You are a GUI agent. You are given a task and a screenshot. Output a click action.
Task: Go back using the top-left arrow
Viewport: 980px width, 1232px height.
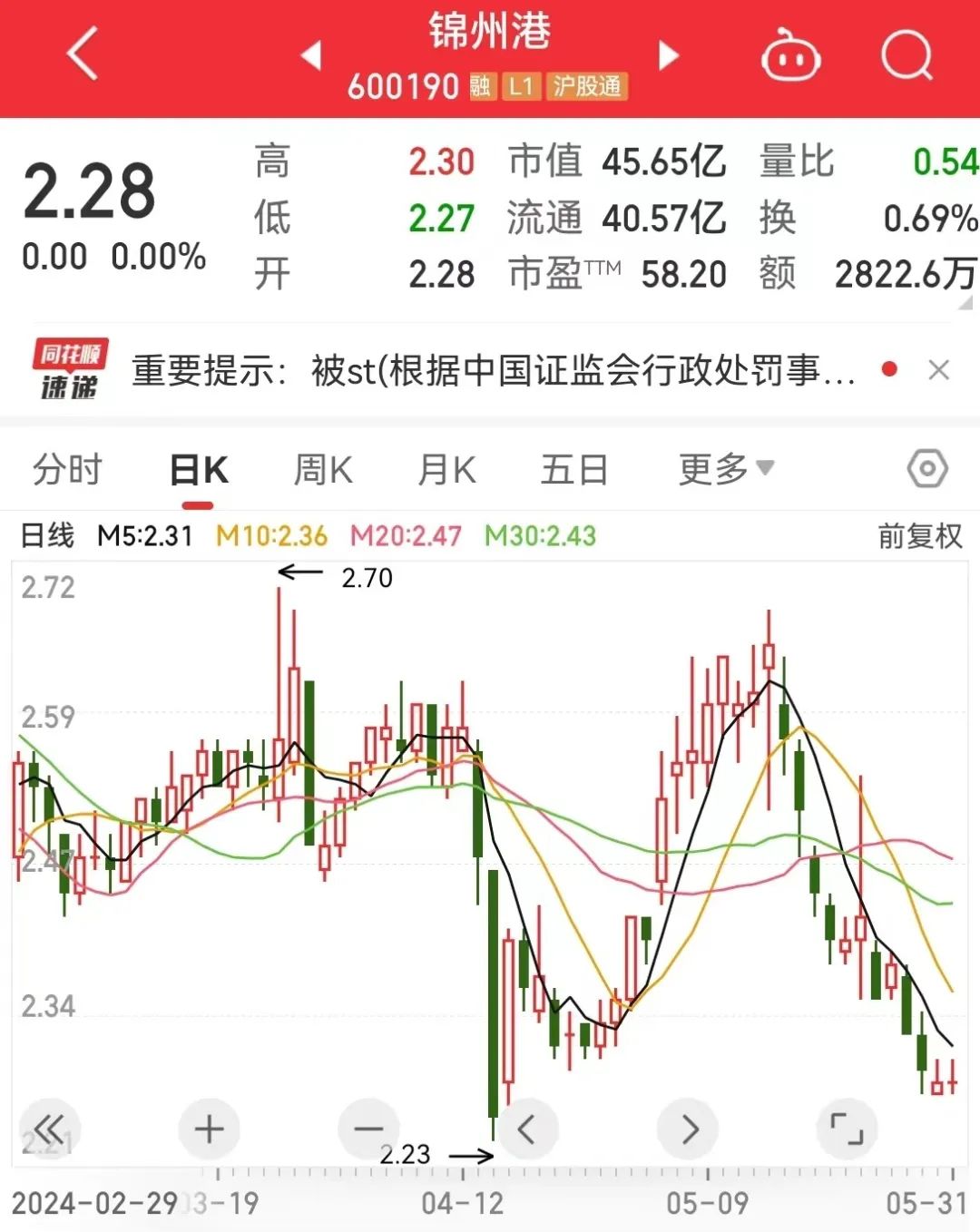pyautogui.click(x=83, y=54)
